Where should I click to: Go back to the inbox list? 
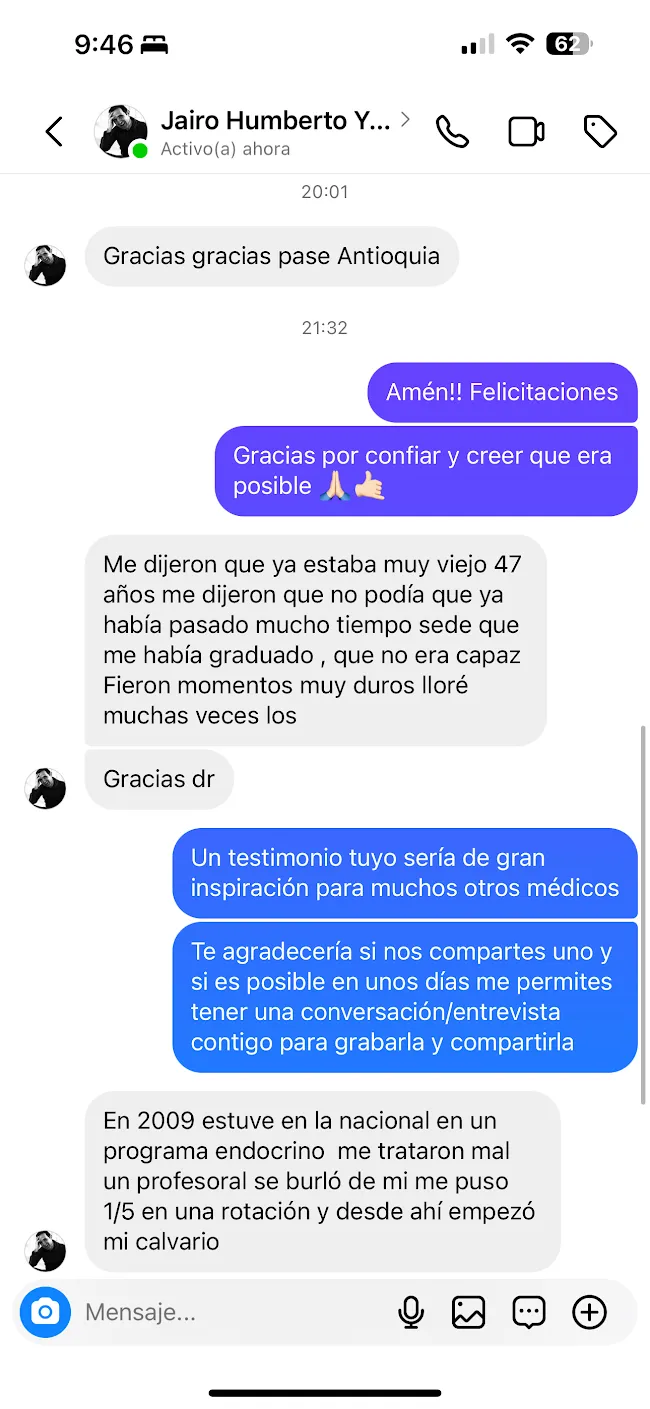[x=54, y=132]
